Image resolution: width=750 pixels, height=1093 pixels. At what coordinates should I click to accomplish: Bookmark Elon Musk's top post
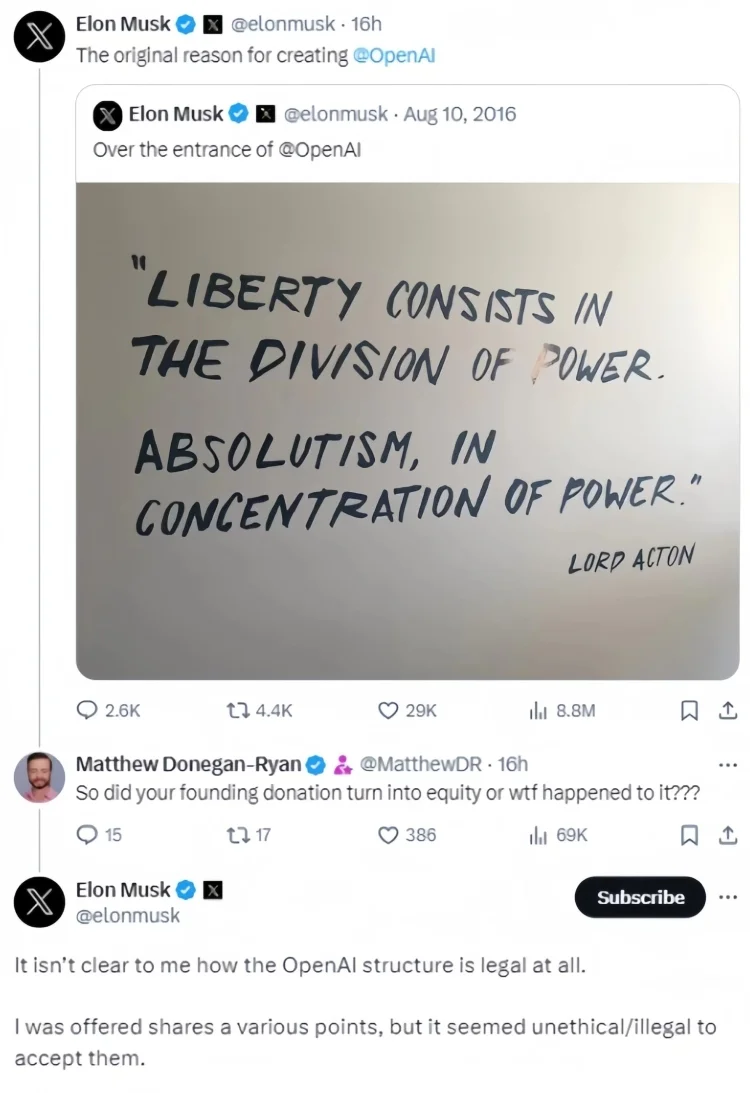[689, 710]
